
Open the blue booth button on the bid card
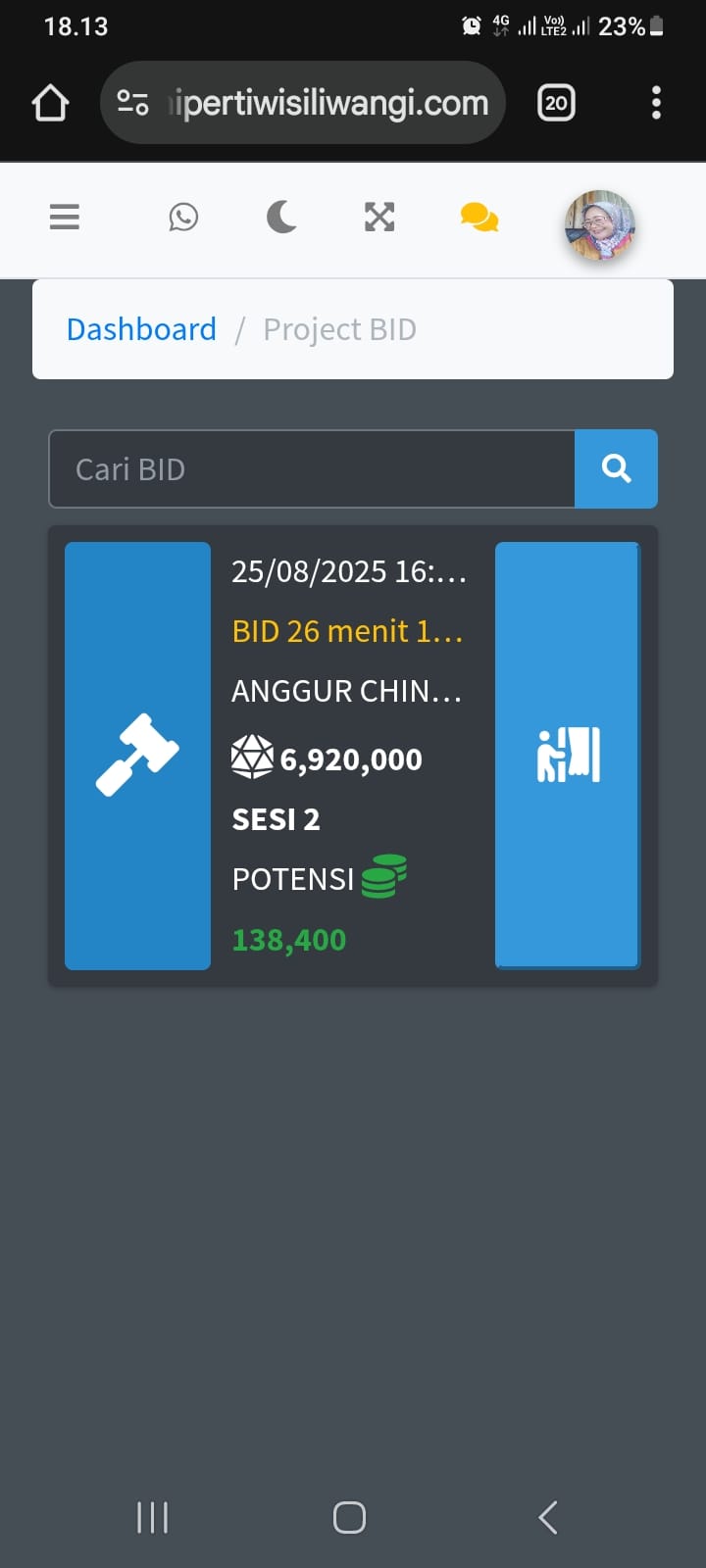pos(568,756)
